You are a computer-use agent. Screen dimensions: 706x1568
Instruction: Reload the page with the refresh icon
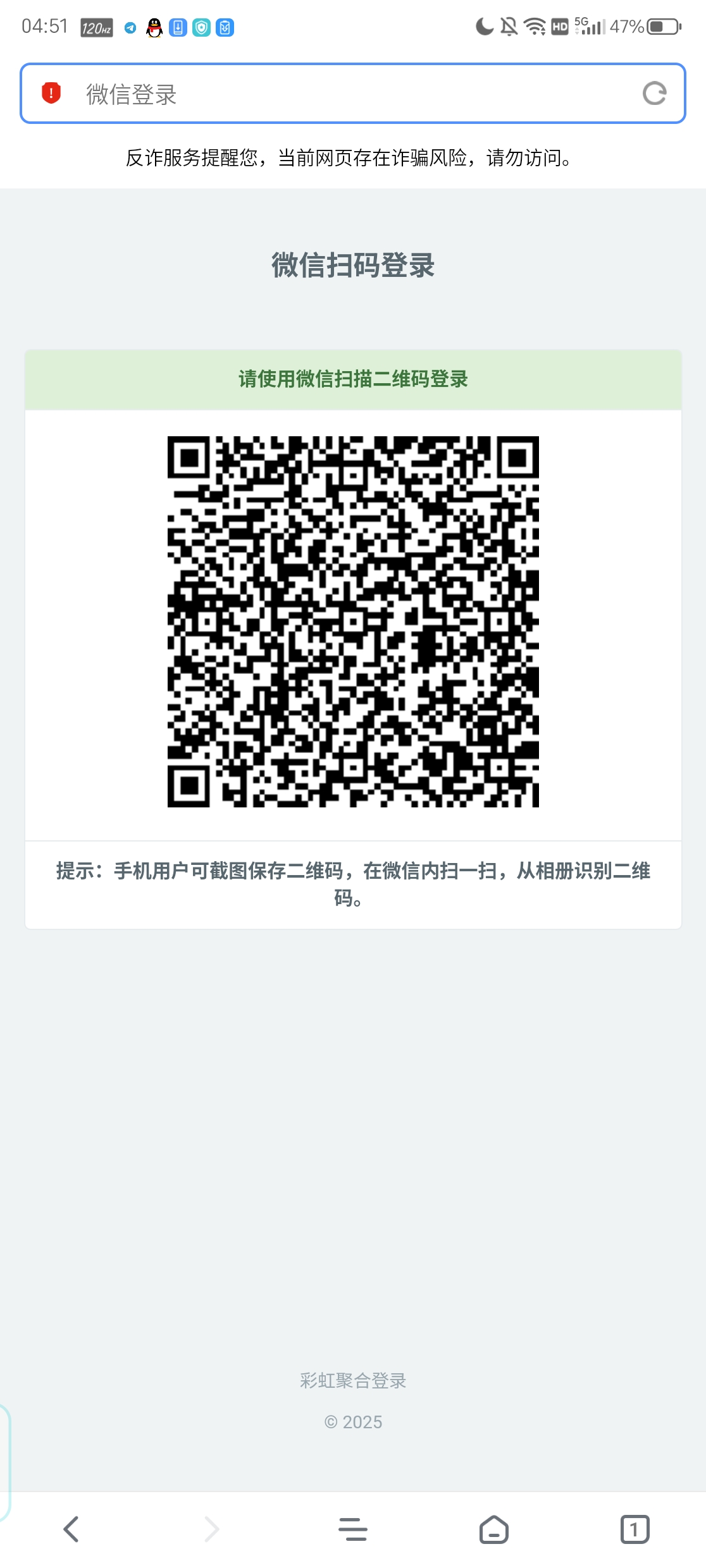654,94
